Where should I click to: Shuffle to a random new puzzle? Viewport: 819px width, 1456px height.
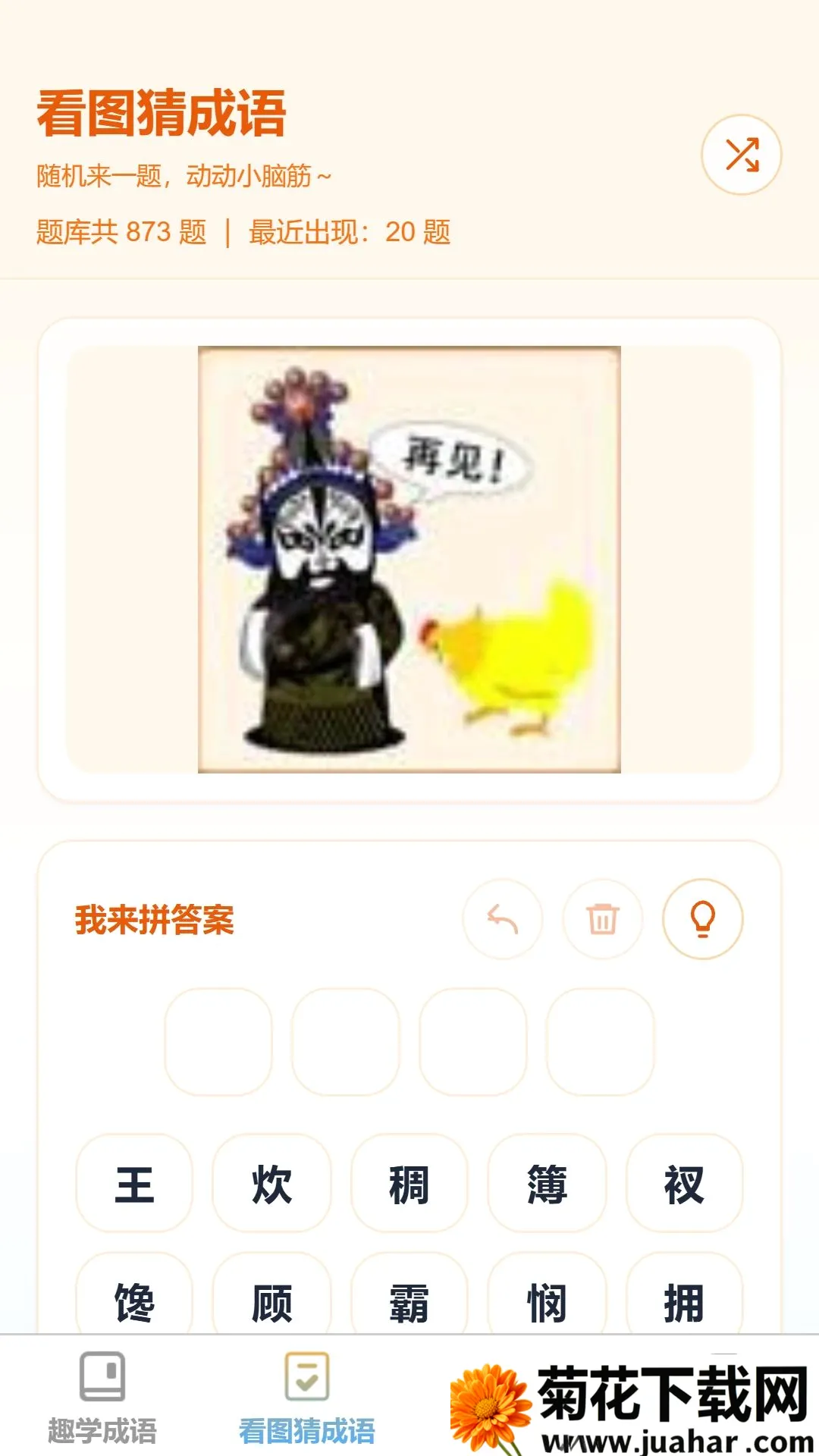point(741,155)
